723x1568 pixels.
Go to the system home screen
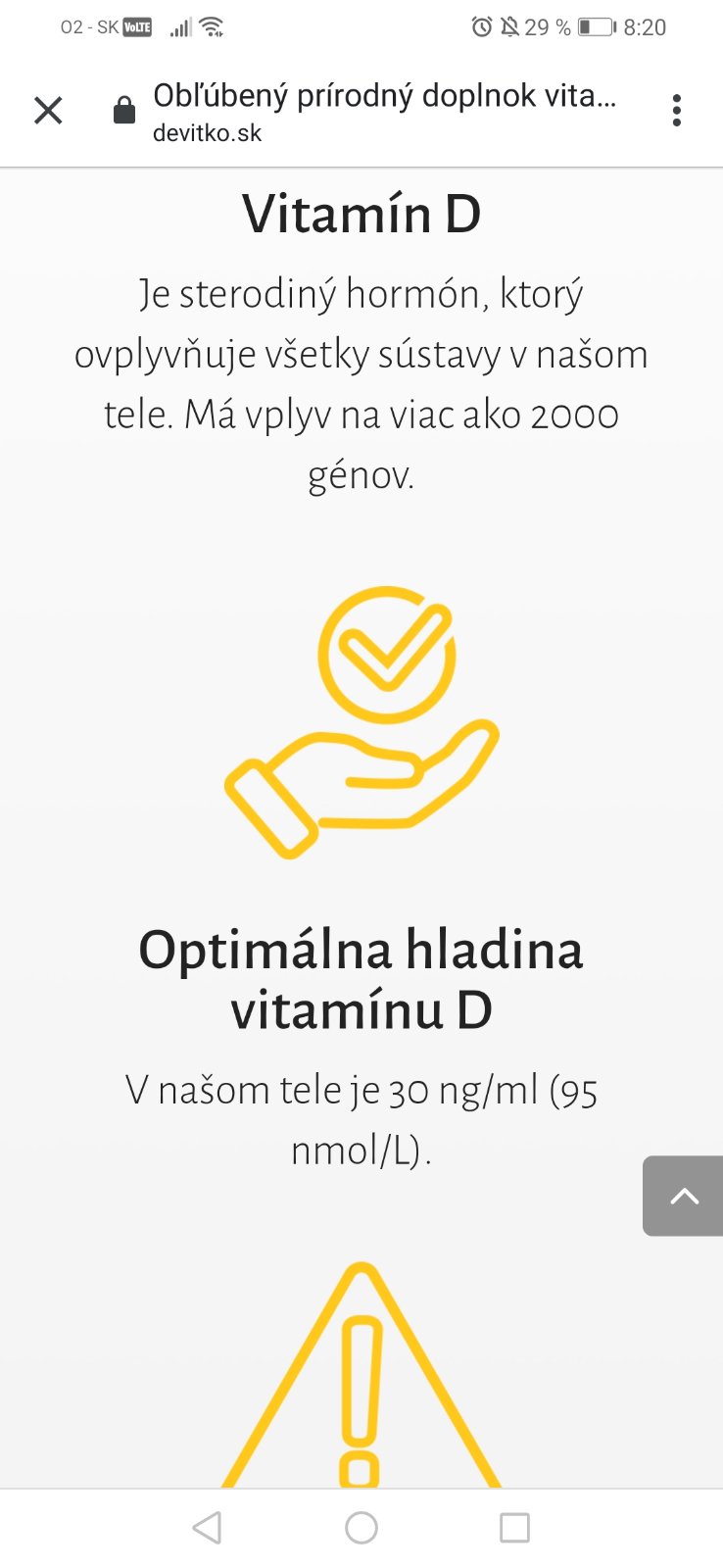(x=361, y=1527)
